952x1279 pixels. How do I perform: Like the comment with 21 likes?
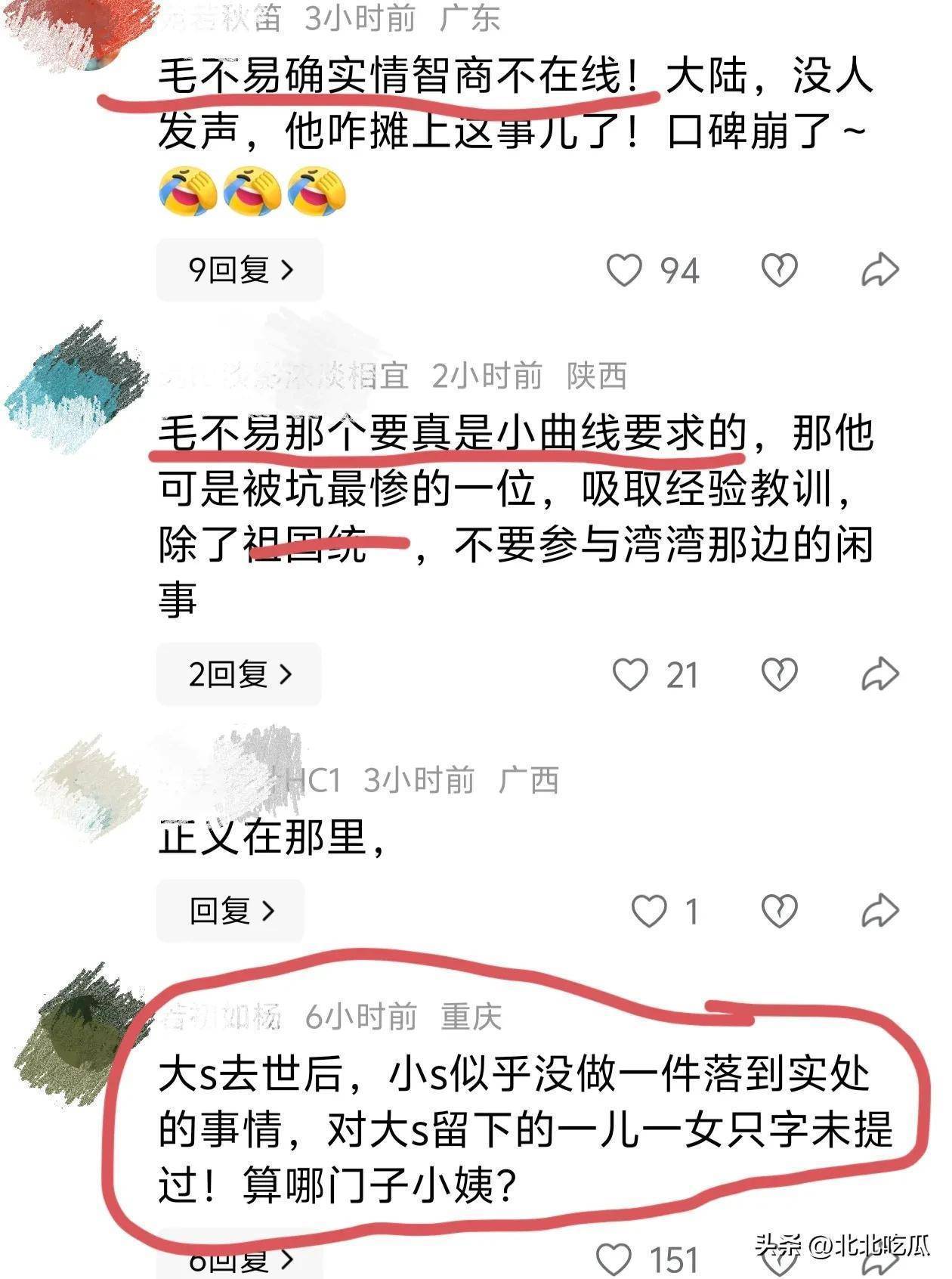630,674
